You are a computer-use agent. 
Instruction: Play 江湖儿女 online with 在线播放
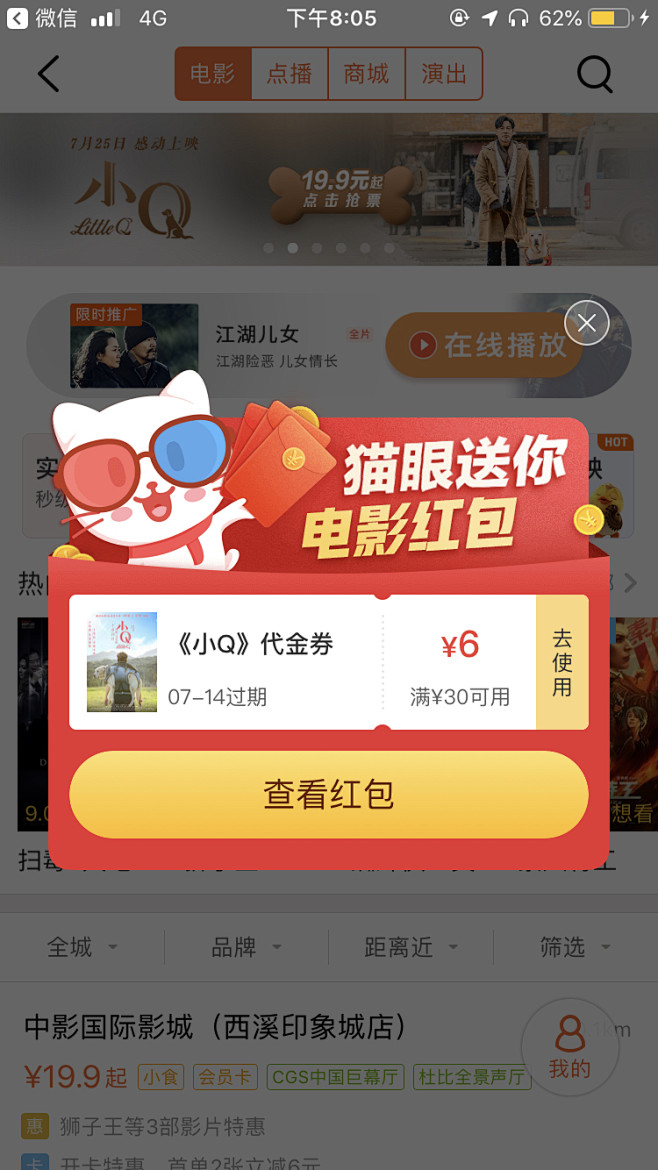490,345
